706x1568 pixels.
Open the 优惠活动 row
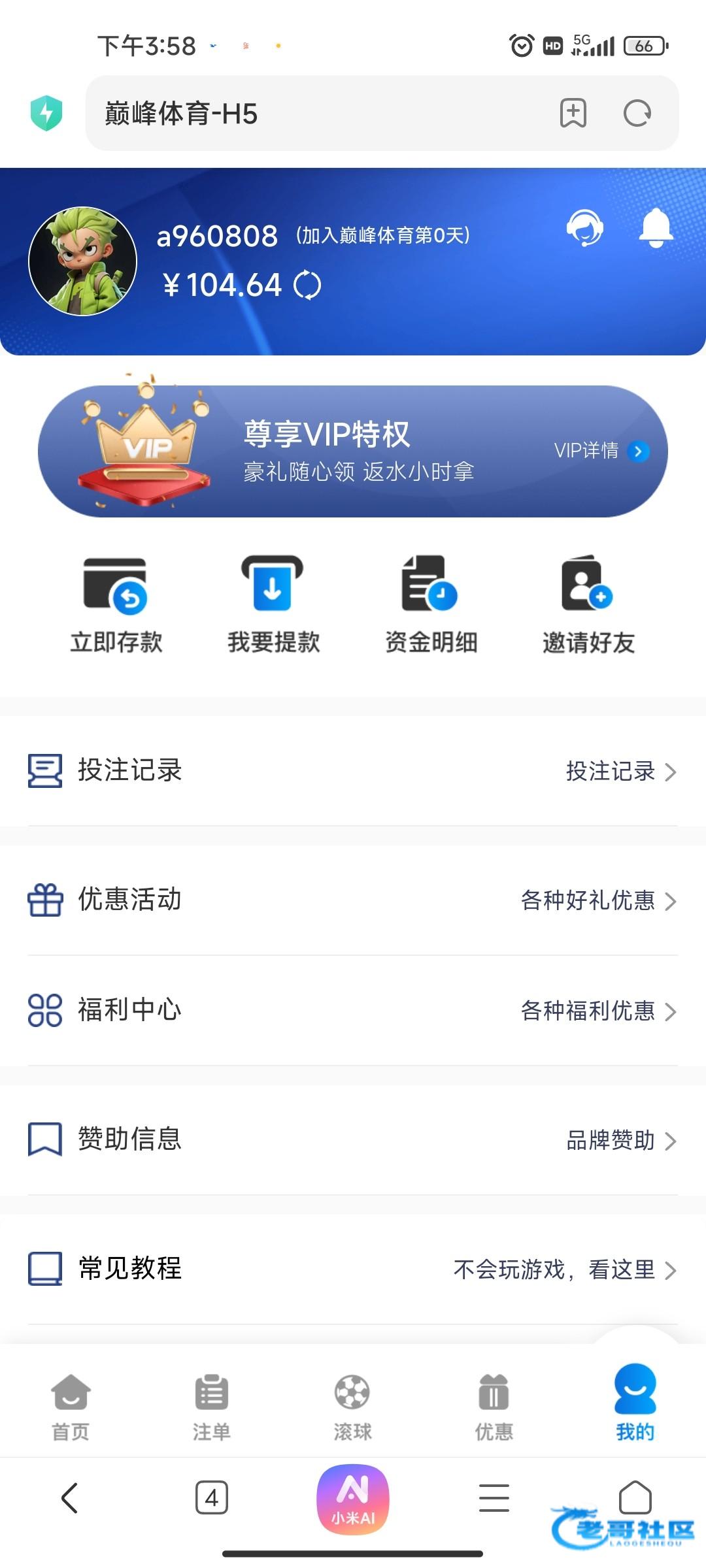click(x=353, y=900)
